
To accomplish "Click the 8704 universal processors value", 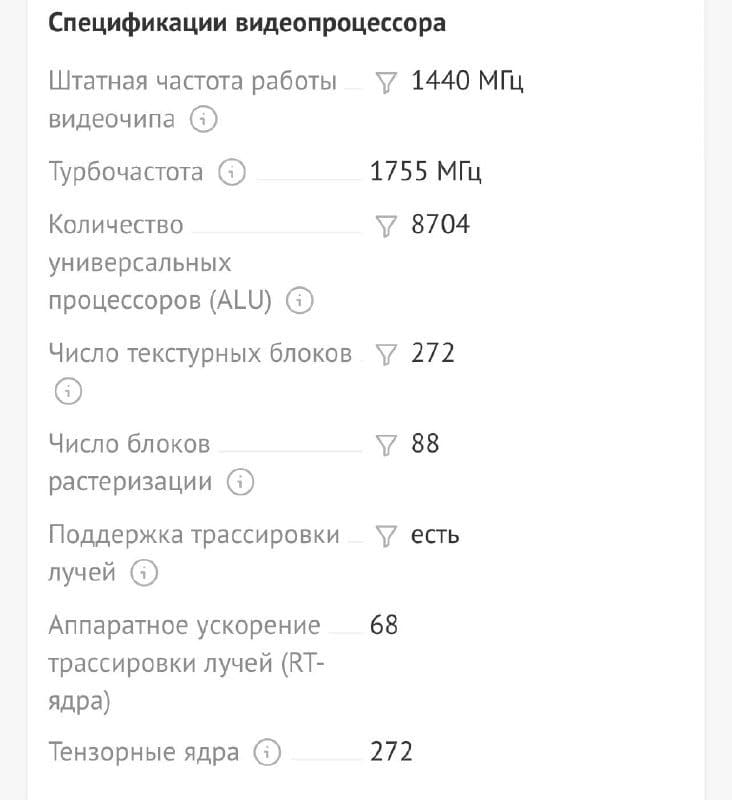I will pos(439,224).
